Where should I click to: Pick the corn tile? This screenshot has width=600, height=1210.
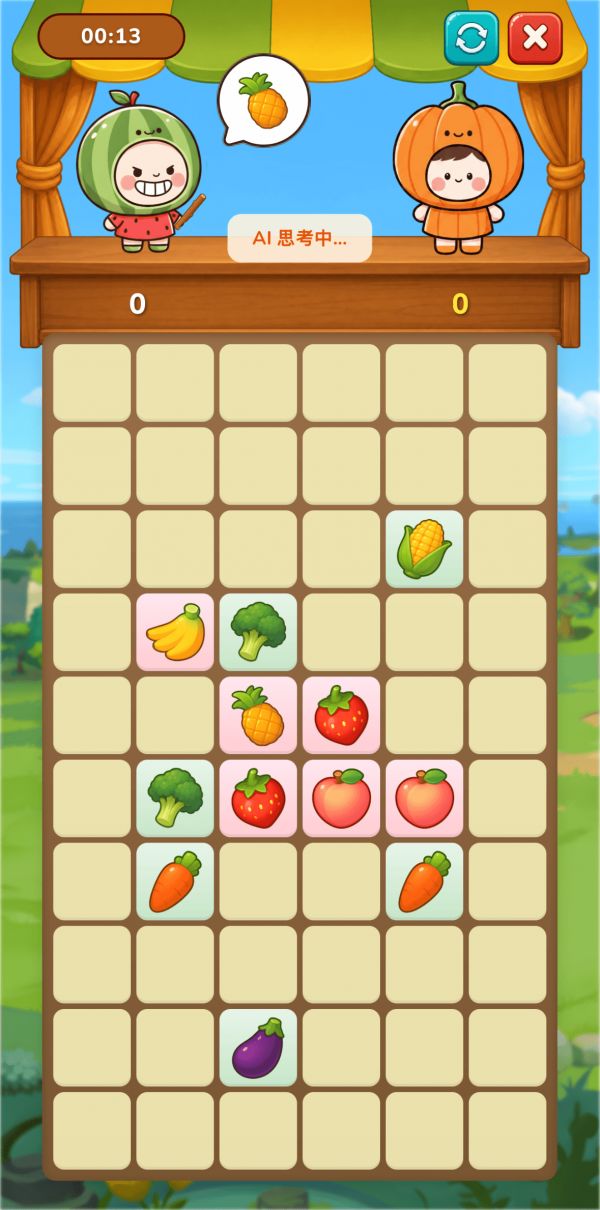coord(424,549)
